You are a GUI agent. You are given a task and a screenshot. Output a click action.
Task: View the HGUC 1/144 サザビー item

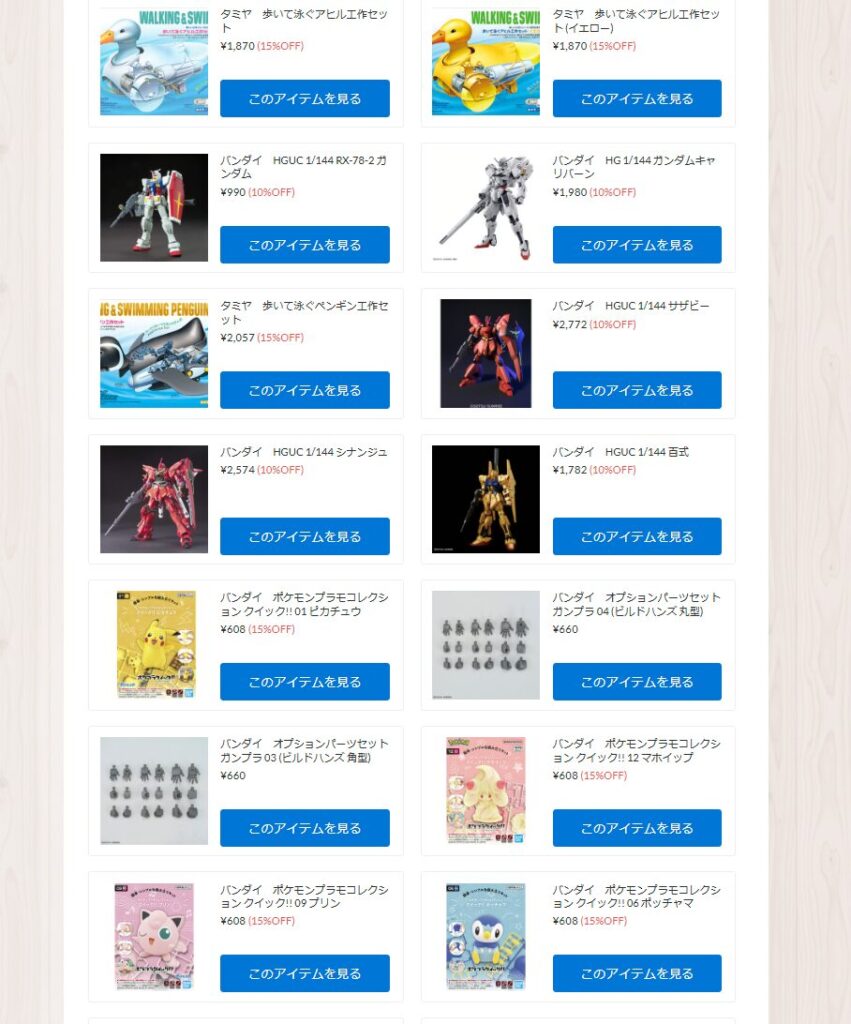pos(636,390)
